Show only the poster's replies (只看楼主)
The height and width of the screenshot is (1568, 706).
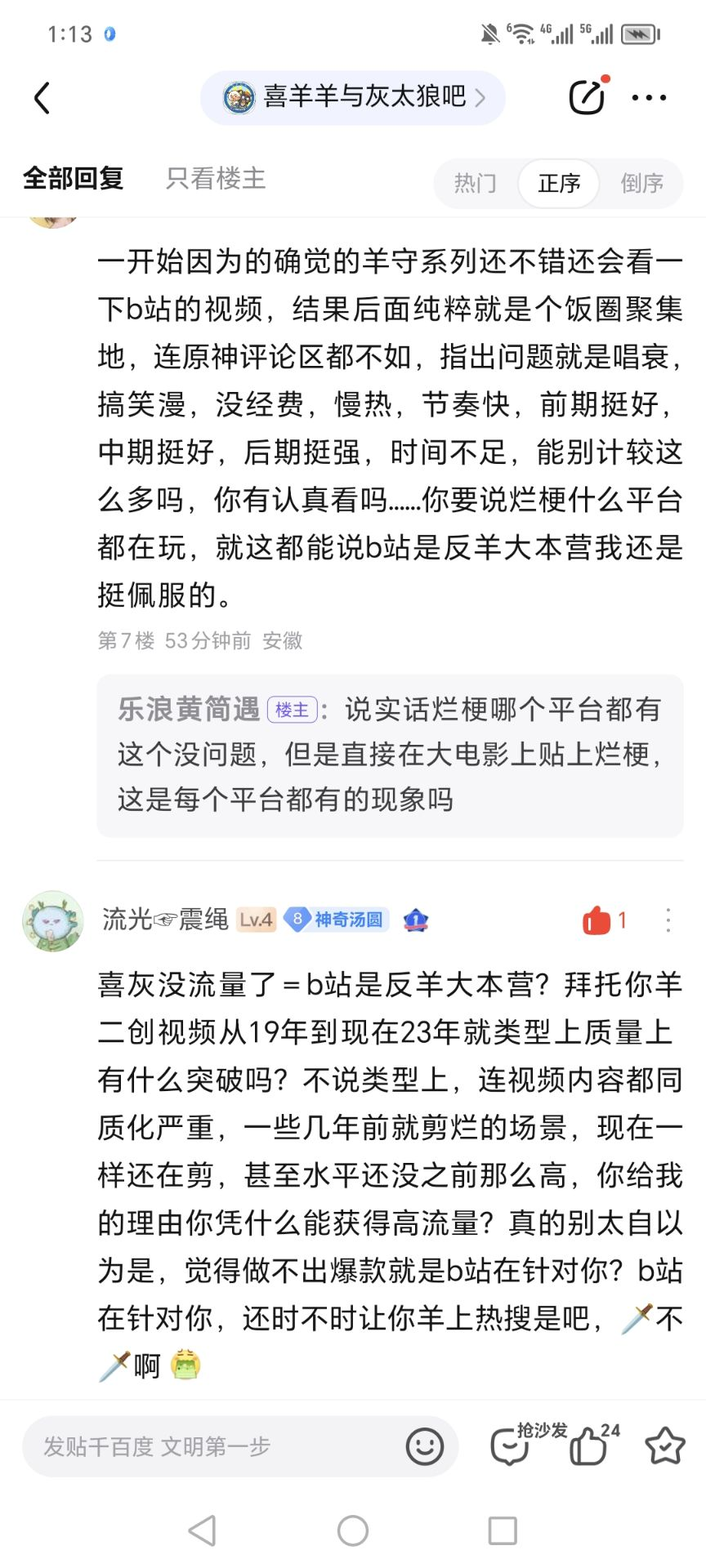click(216, 178)
